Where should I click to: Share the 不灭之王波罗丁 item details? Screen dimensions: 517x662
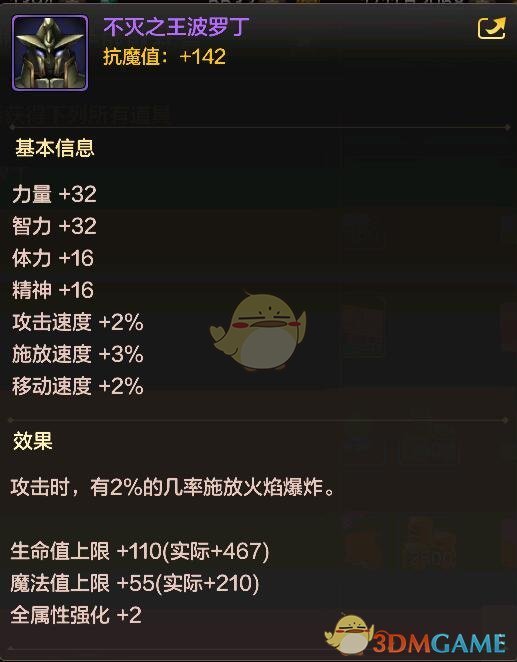491,28
